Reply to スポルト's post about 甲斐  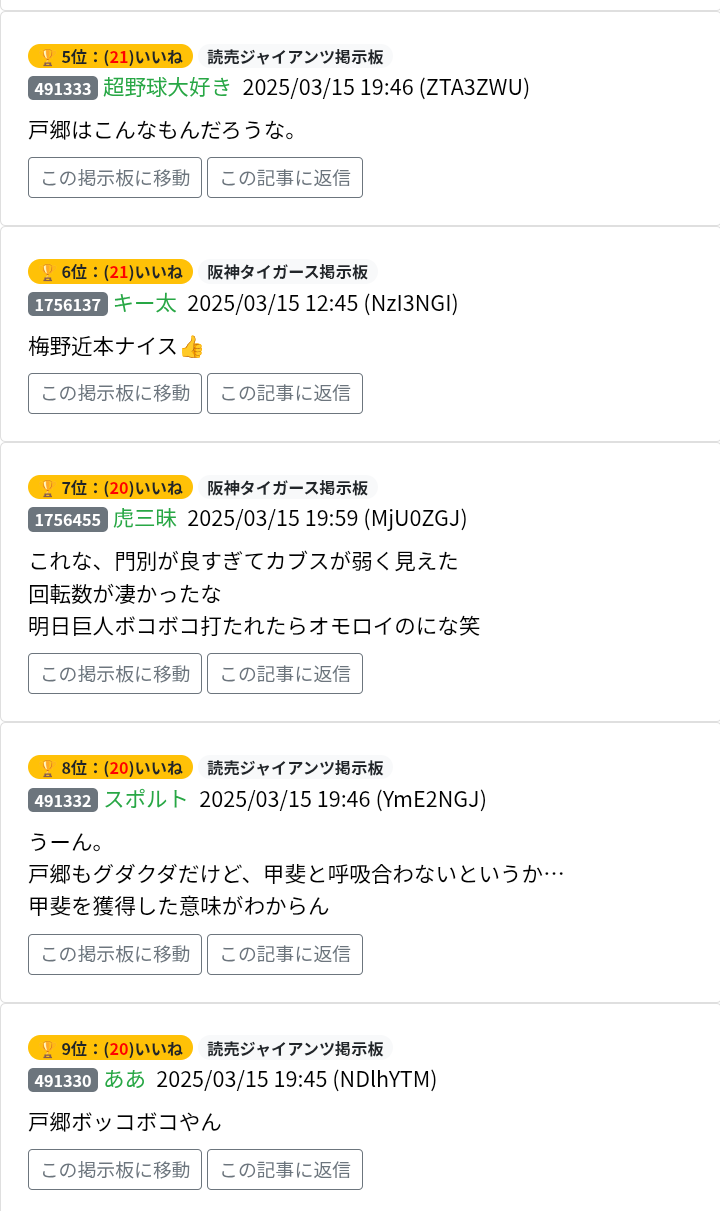(285, 954)
